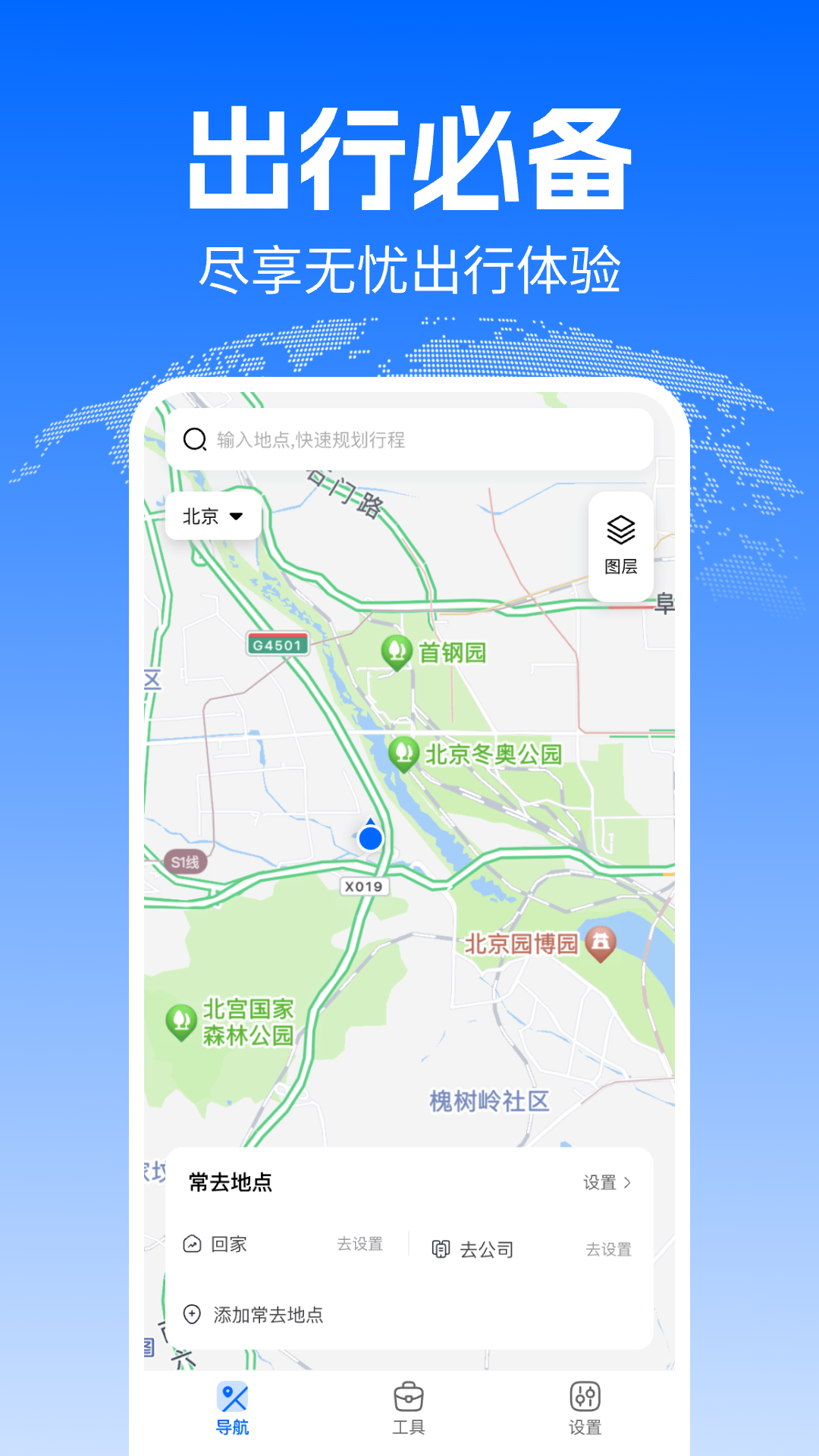This screenshot has height=1456, width=819.
Task: Tap the blue current location dot
Action: click(x=369, y=838)
